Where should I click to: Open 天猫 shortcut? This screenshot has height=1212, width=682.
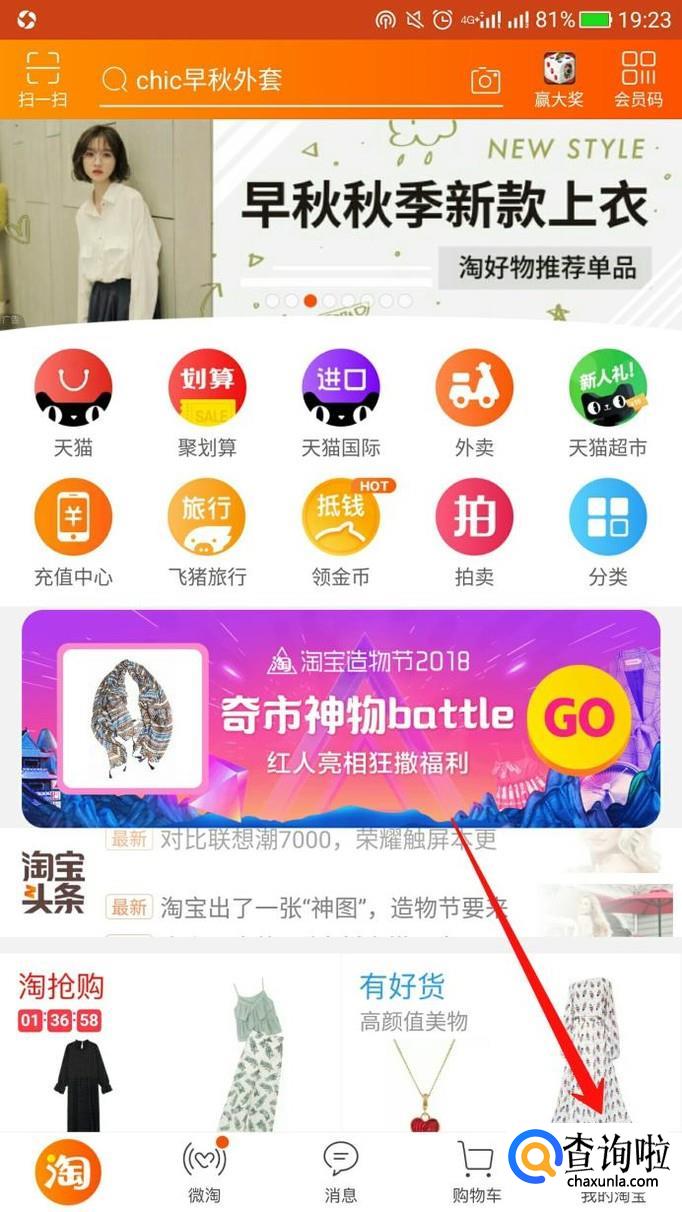pos(73,402)
